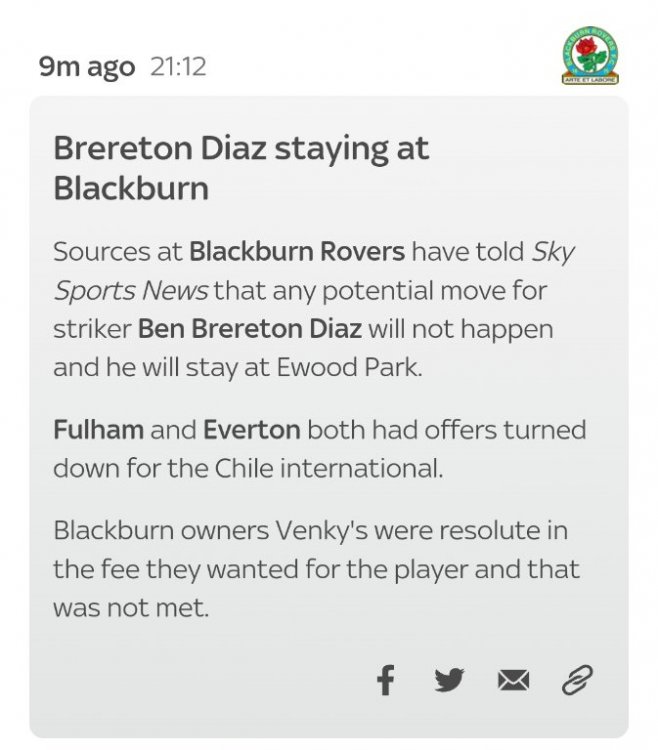
Task: Share this update on Facebook
Action: 386,681
